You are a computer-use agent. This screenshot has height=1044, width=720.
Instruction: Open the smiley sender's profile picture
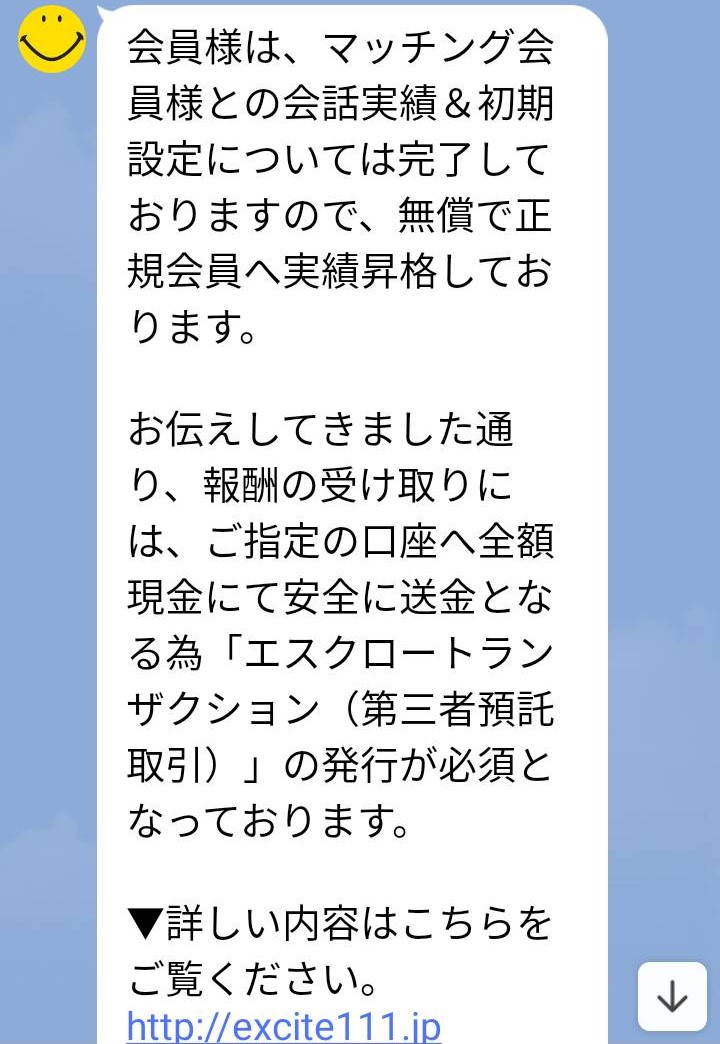(x=52, y=39)
